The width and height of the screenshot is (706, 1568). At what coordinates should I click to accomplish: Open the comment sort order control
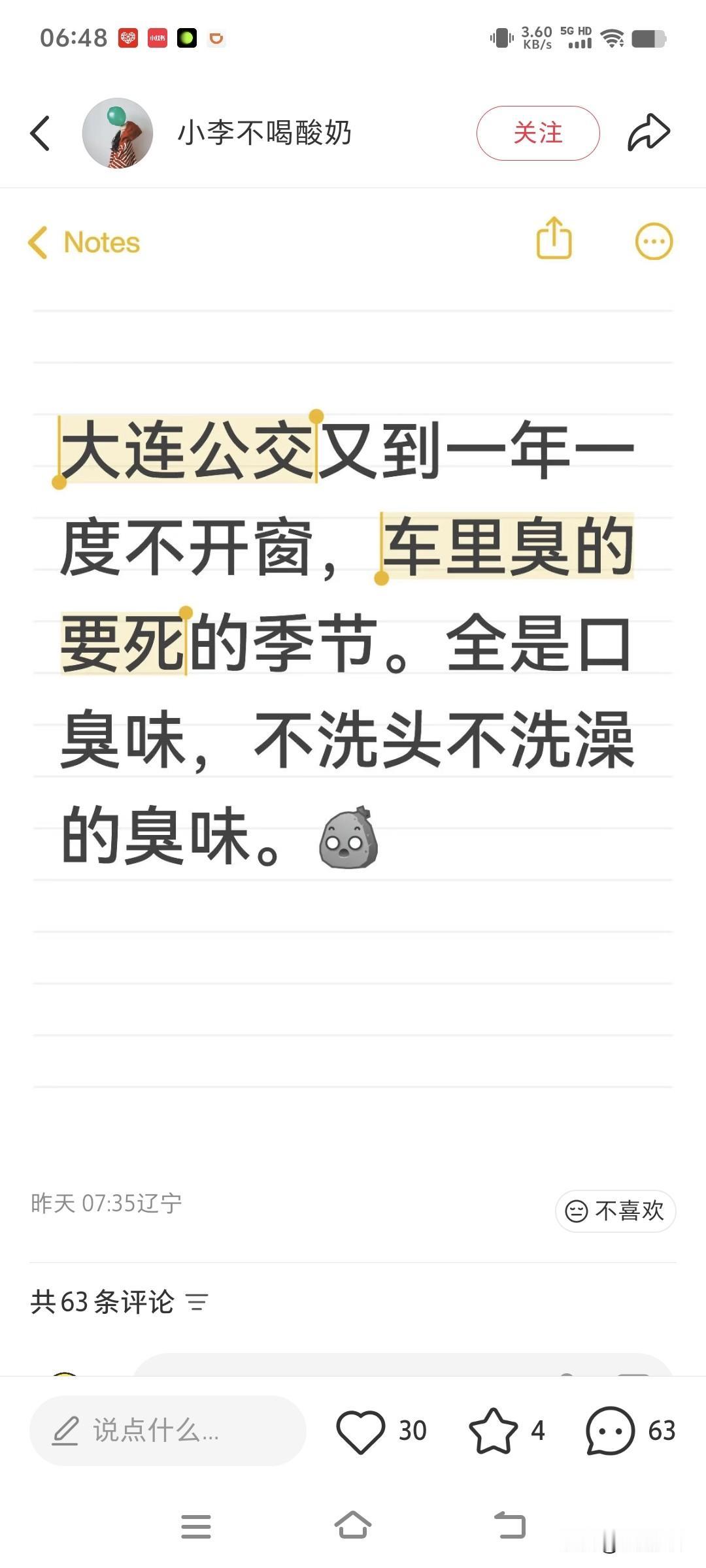tap(196, 1302)
